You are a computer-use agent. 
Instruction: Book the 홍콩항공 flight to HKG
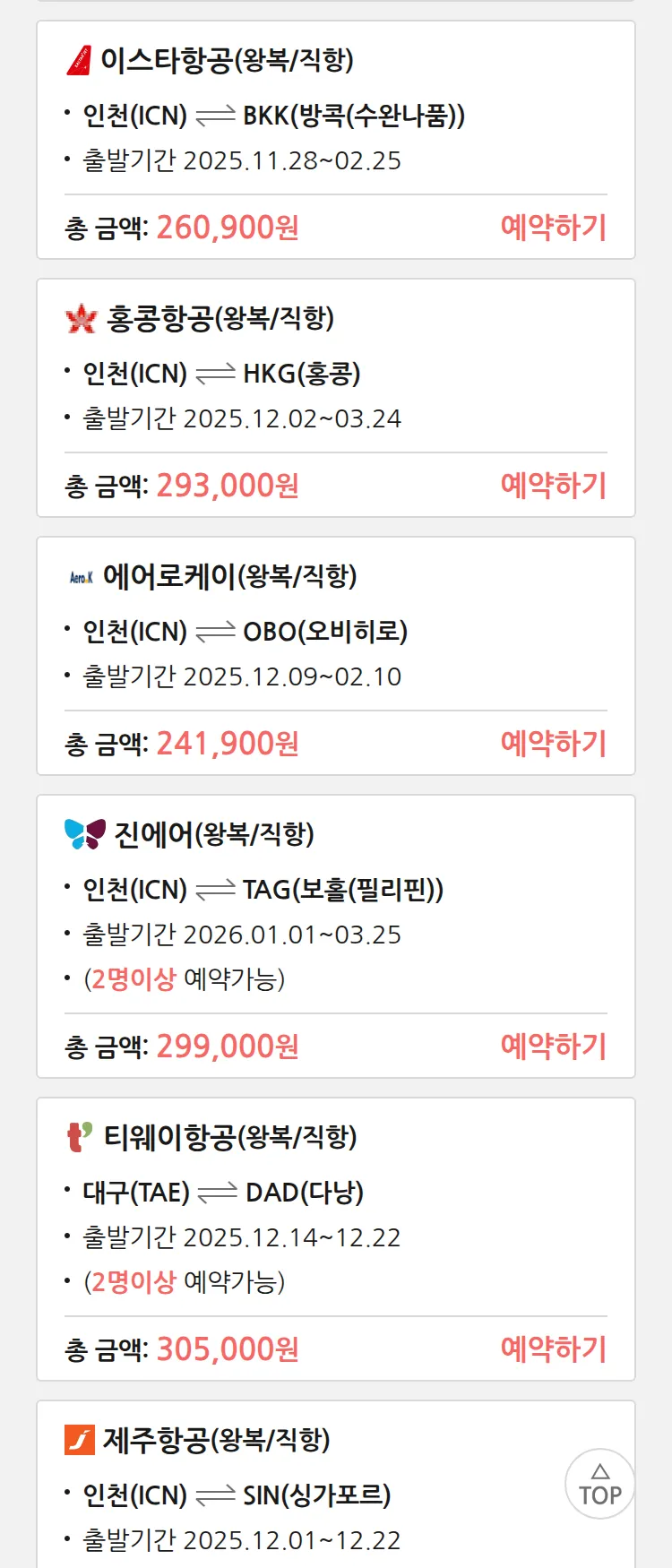[553, 486]
